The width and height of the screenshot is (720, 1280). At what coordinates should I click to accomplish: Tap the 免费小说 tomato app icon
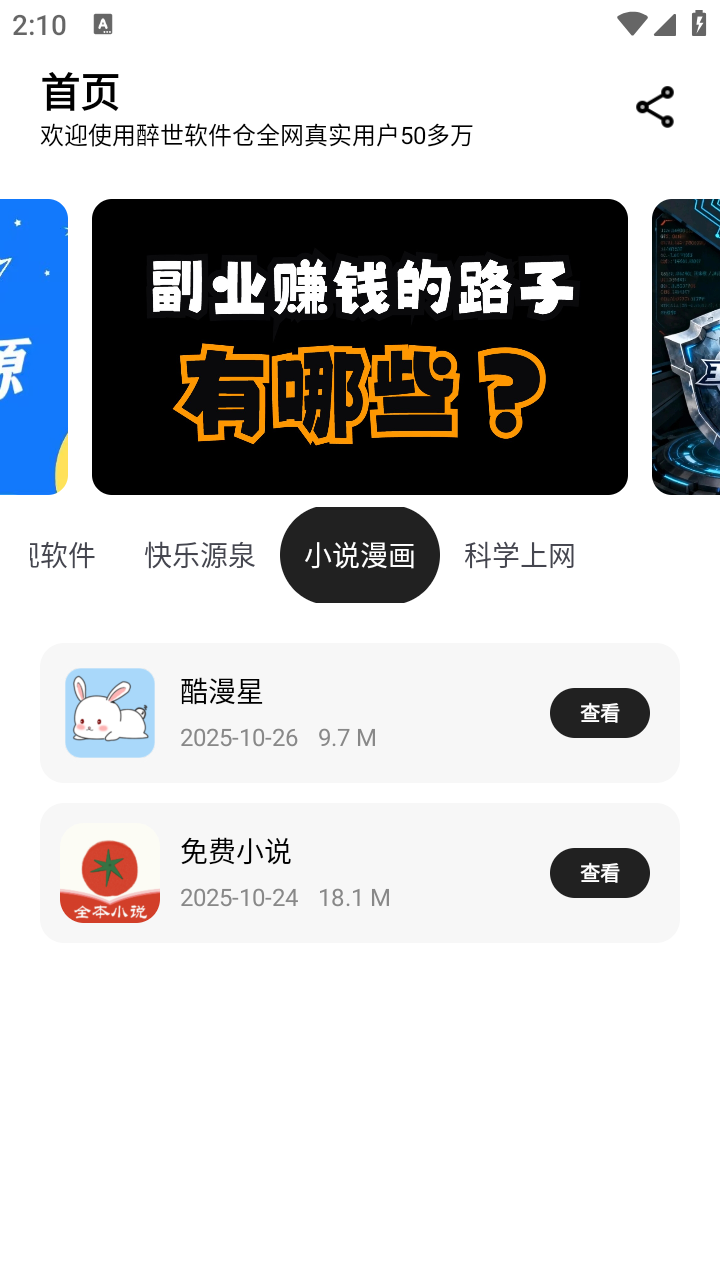(110, 873)
